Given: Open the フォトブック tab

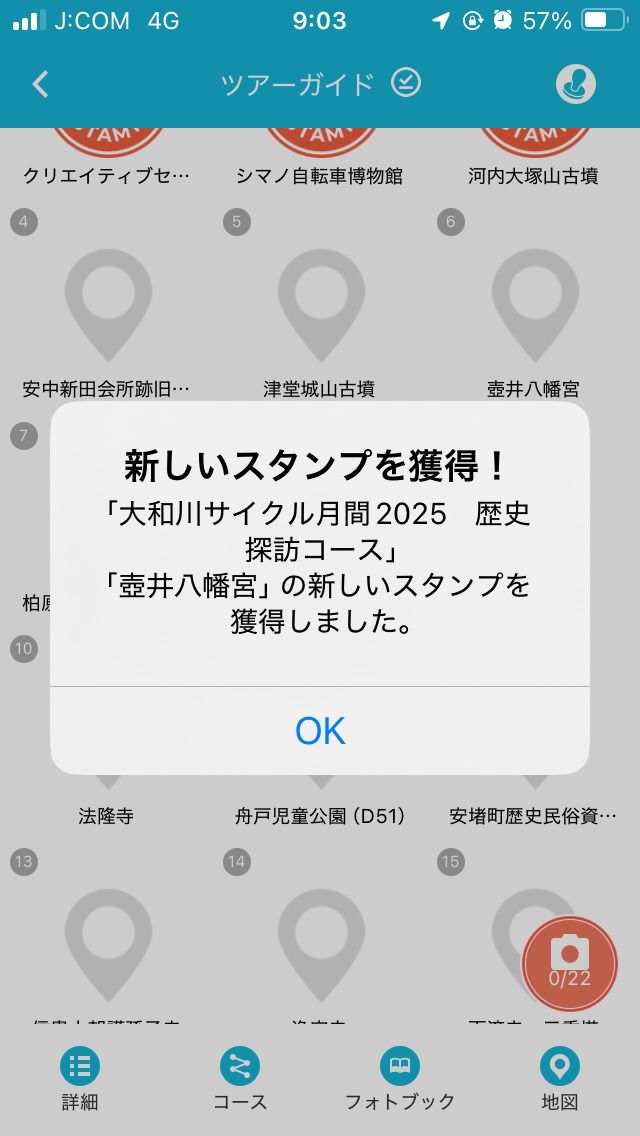Looking at the screenshot, I should pyautogui.click(x=400, y=1080).
